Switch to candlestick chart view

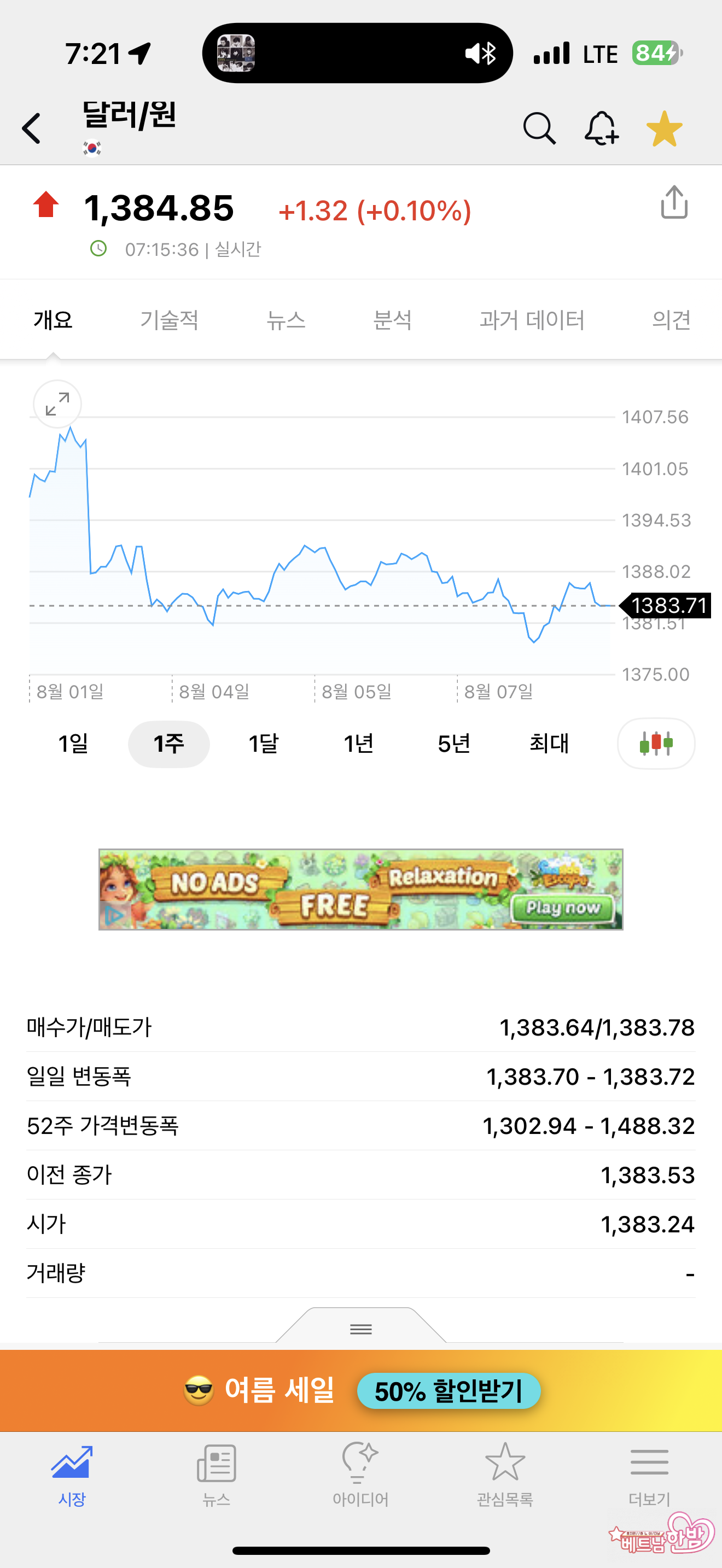(656, 743)
